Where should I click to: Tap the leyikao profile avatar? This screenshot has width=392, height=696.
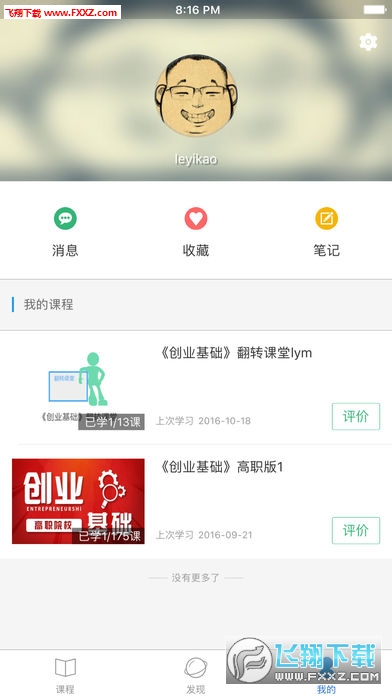[x=196, y=95]
